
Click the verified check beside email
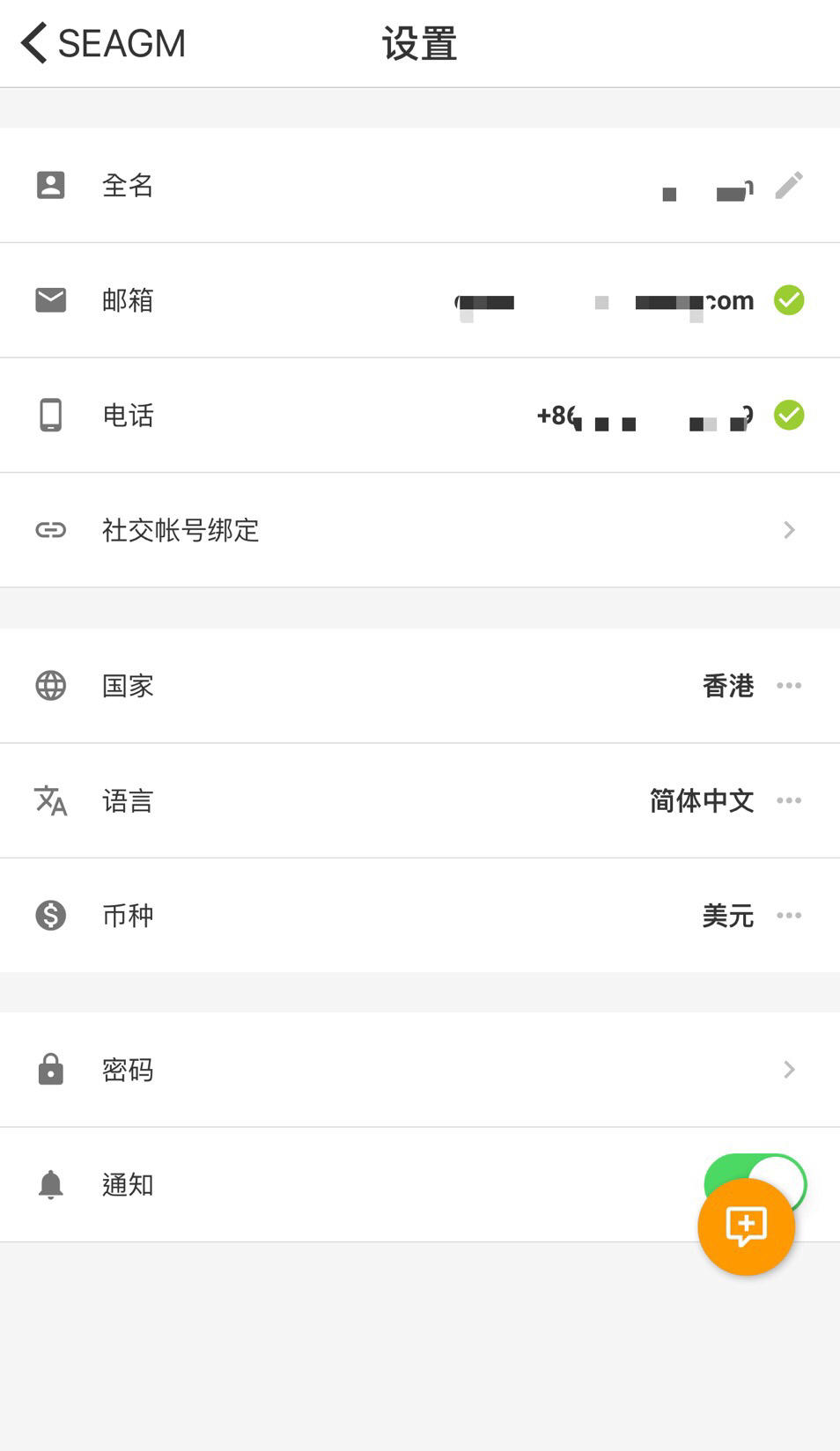[x=789, y=299]
